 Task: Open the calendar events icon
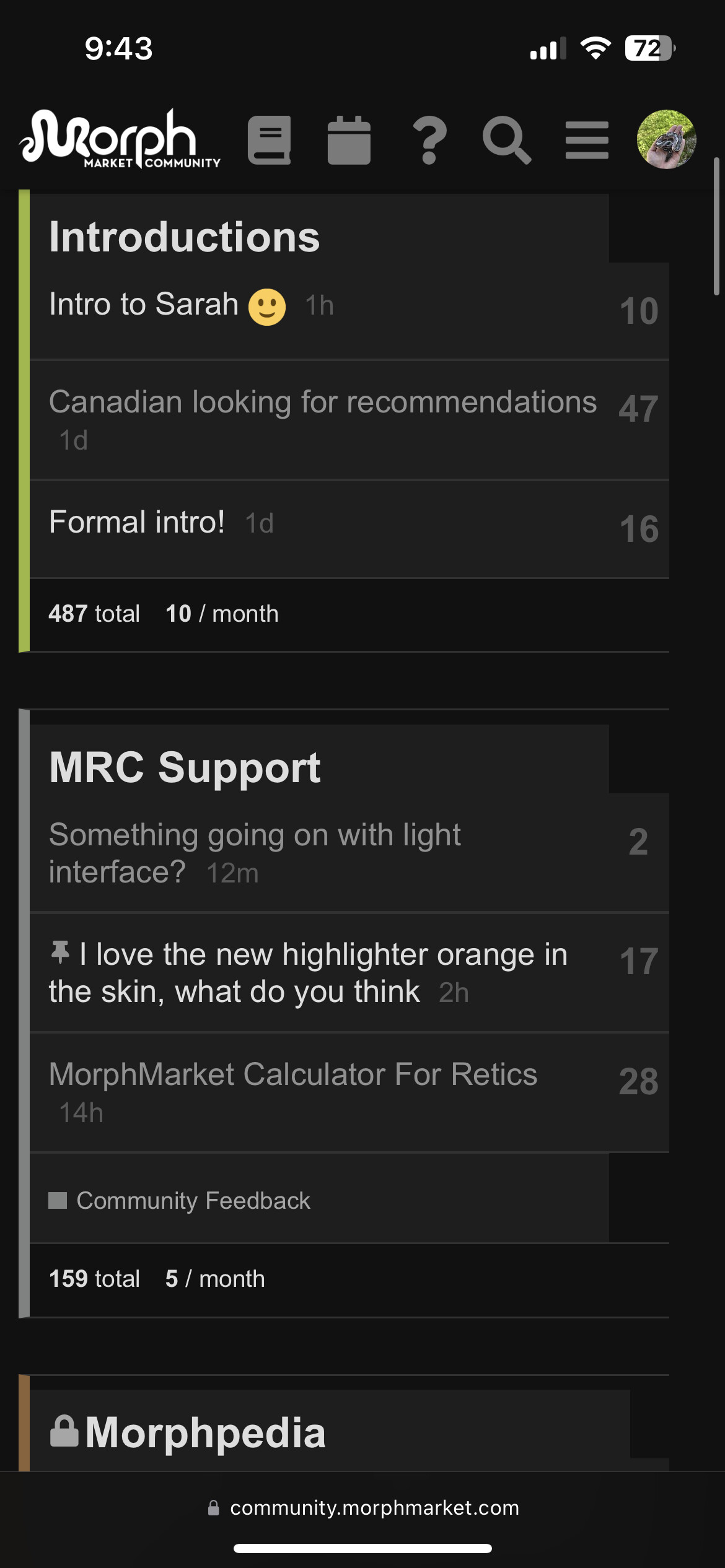pos(349,140)
